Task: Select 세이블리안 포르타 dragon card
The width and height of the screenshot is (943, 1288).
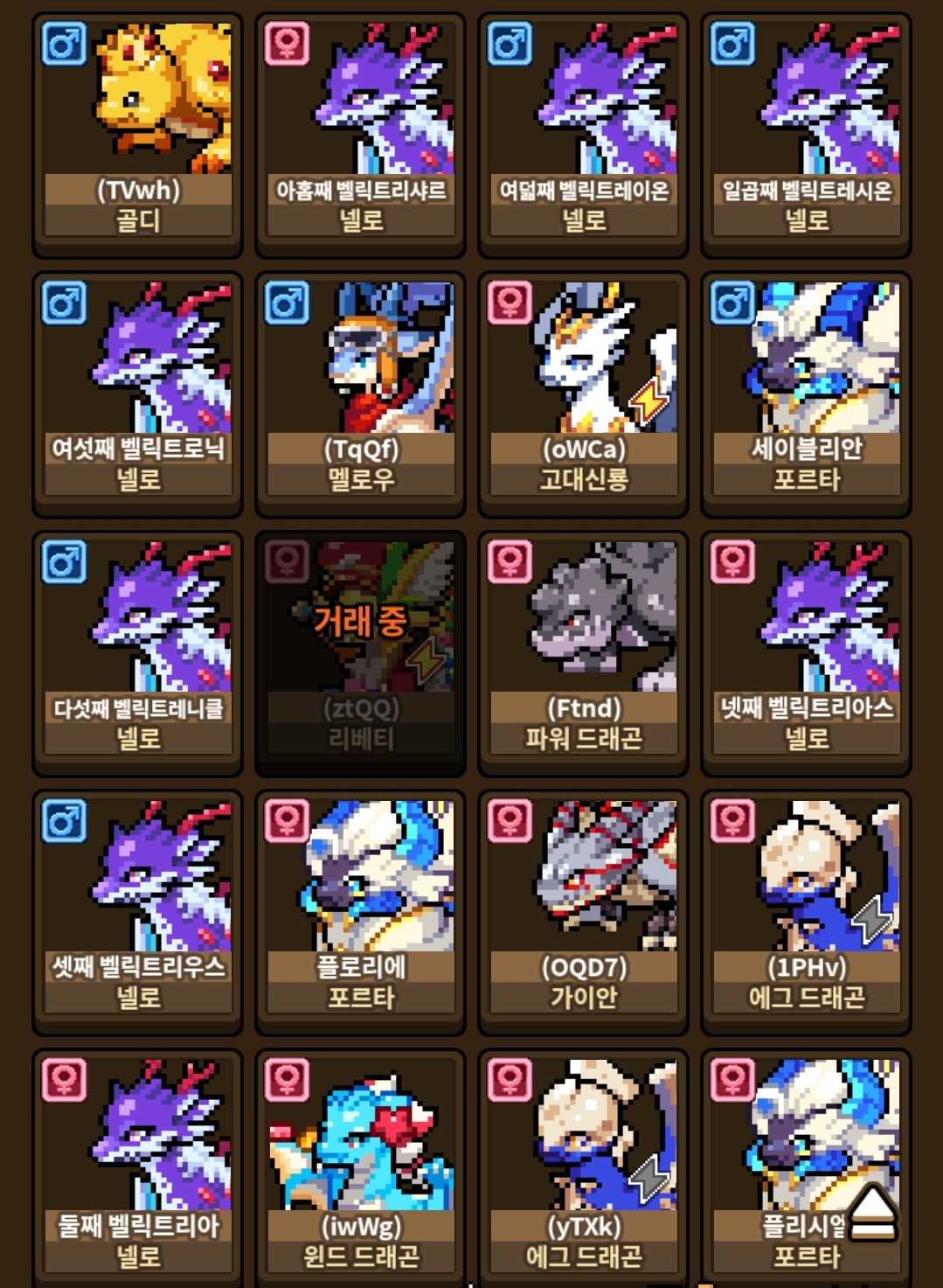Action: pyautogui.click(x=806, y=391)
